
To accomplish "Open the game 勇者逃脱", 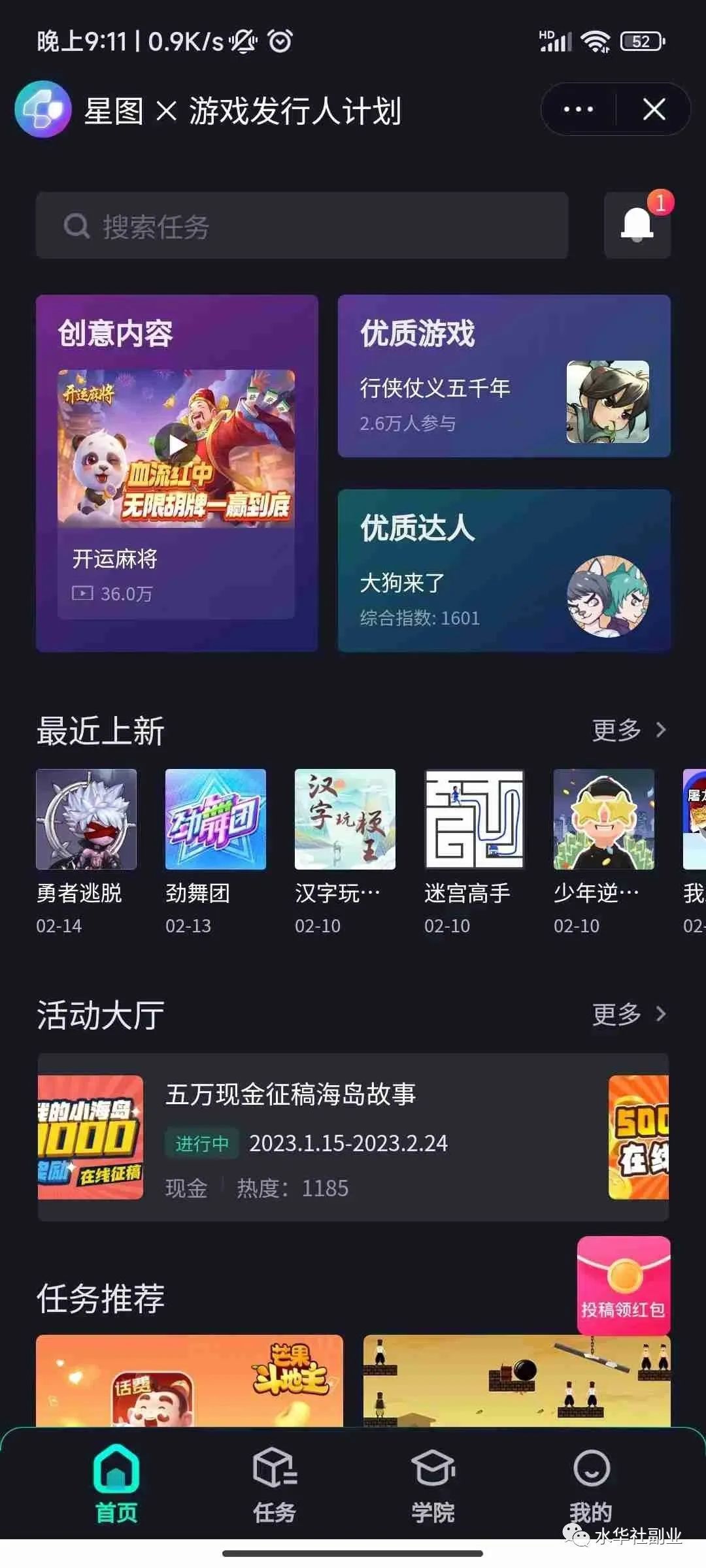I will tap(86, 819).
